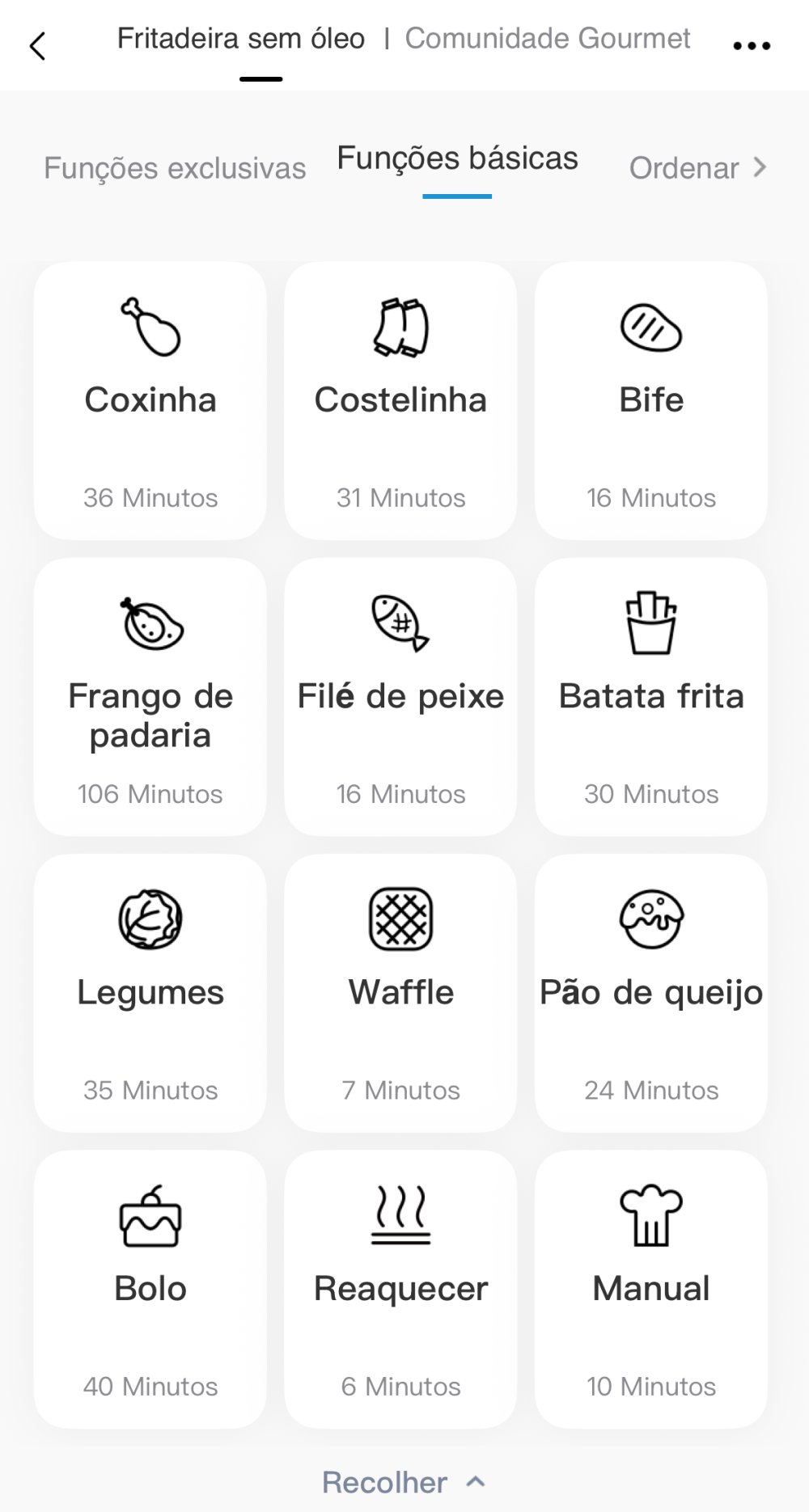809x1512 pixels.
Task: Select the Fritadeira sem óleo tab
Action: (x=241, y=39)
